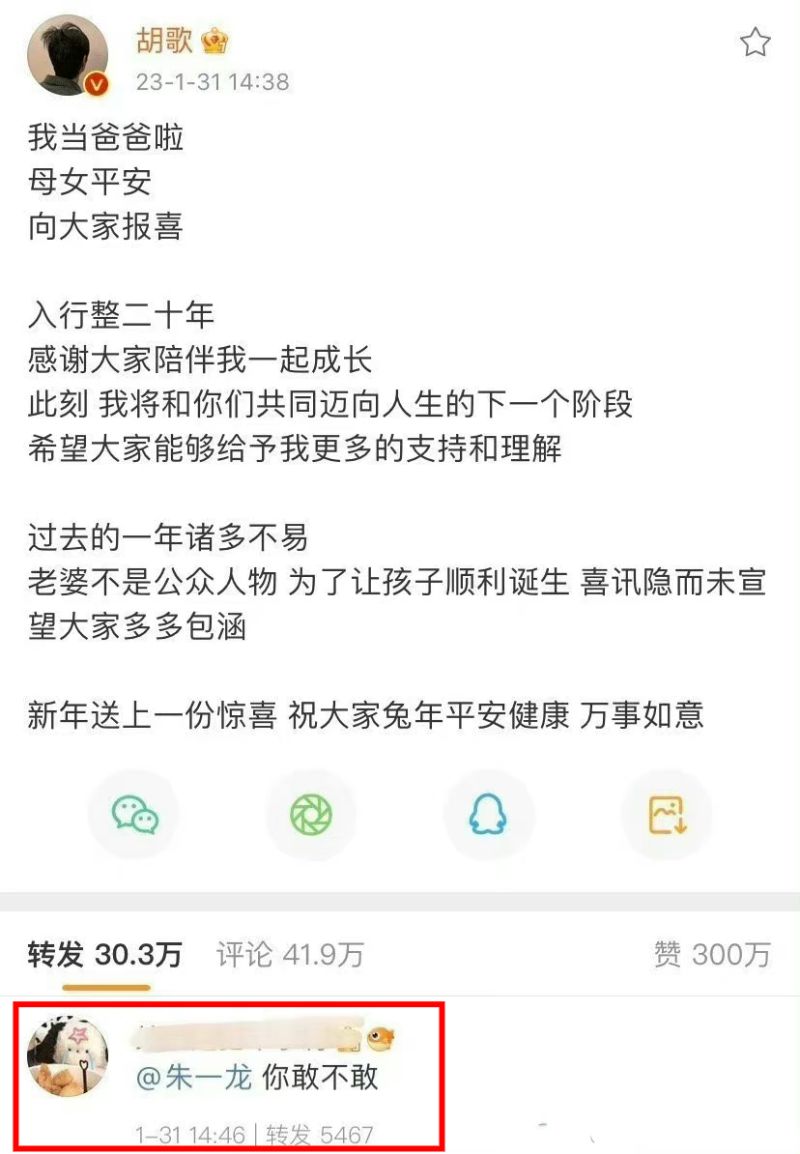This screenshot has width=800, height=1154.
Task: Favorite this post with the star
Action: pyautogui.click(x=755, y=43)
